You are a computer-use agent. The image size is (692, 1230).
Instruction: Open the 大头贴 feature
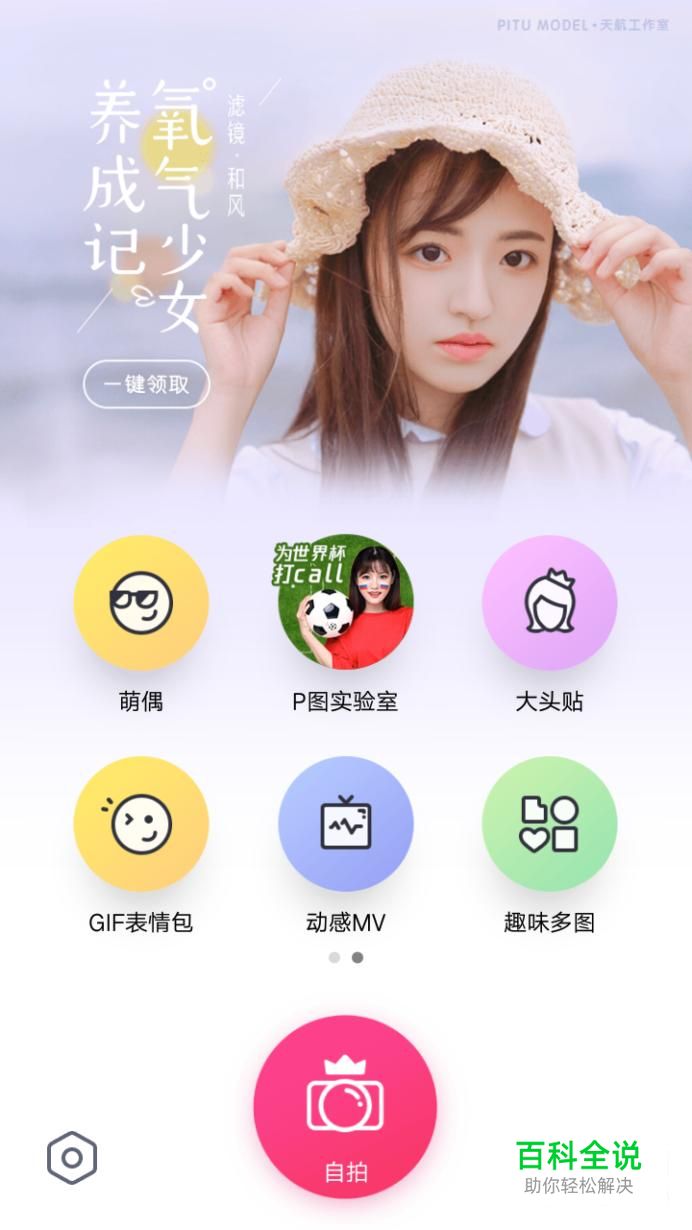tap(549, 602)
